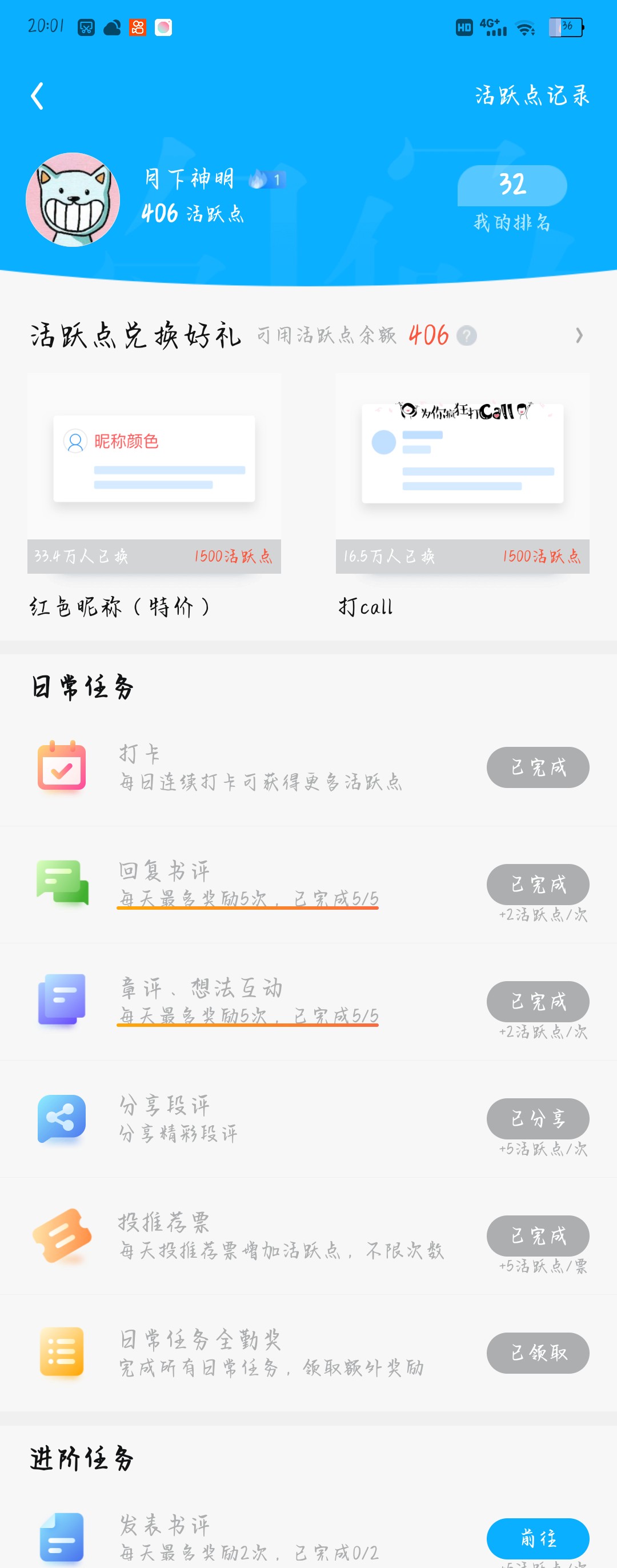Tap the 月下神明 profile avatar
The height and width of the screenshot is (1568, 617).
tap(73, 199)
